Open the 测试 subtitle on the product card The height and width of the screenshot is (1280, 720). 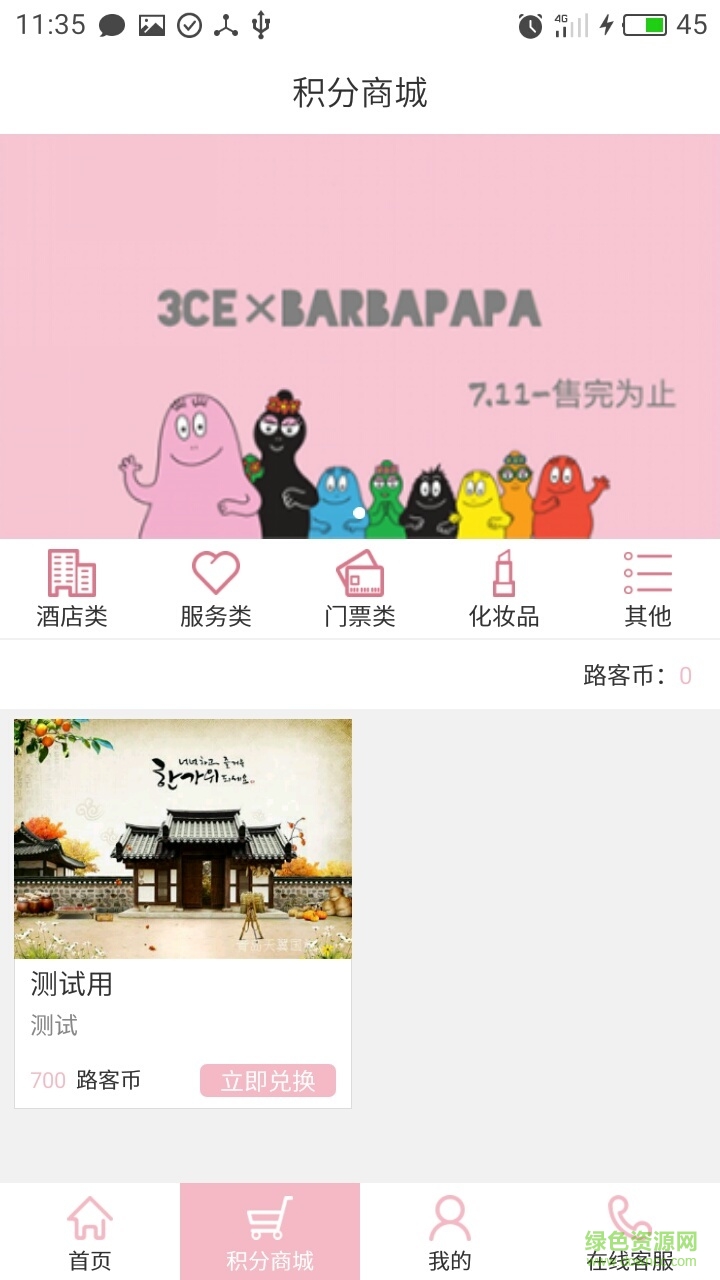44,1026
